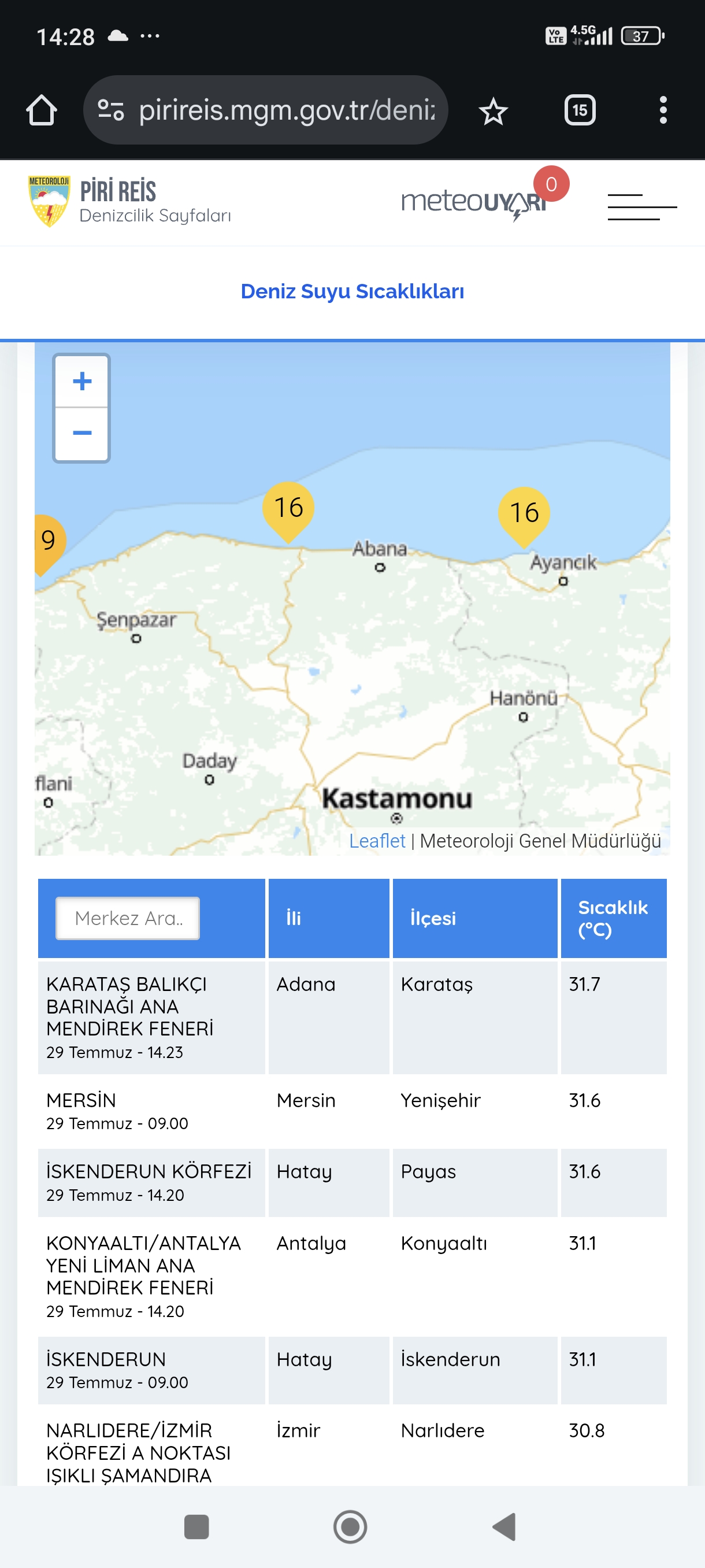Zoom in on the map

pyautogui.click(x=82, y=382)
